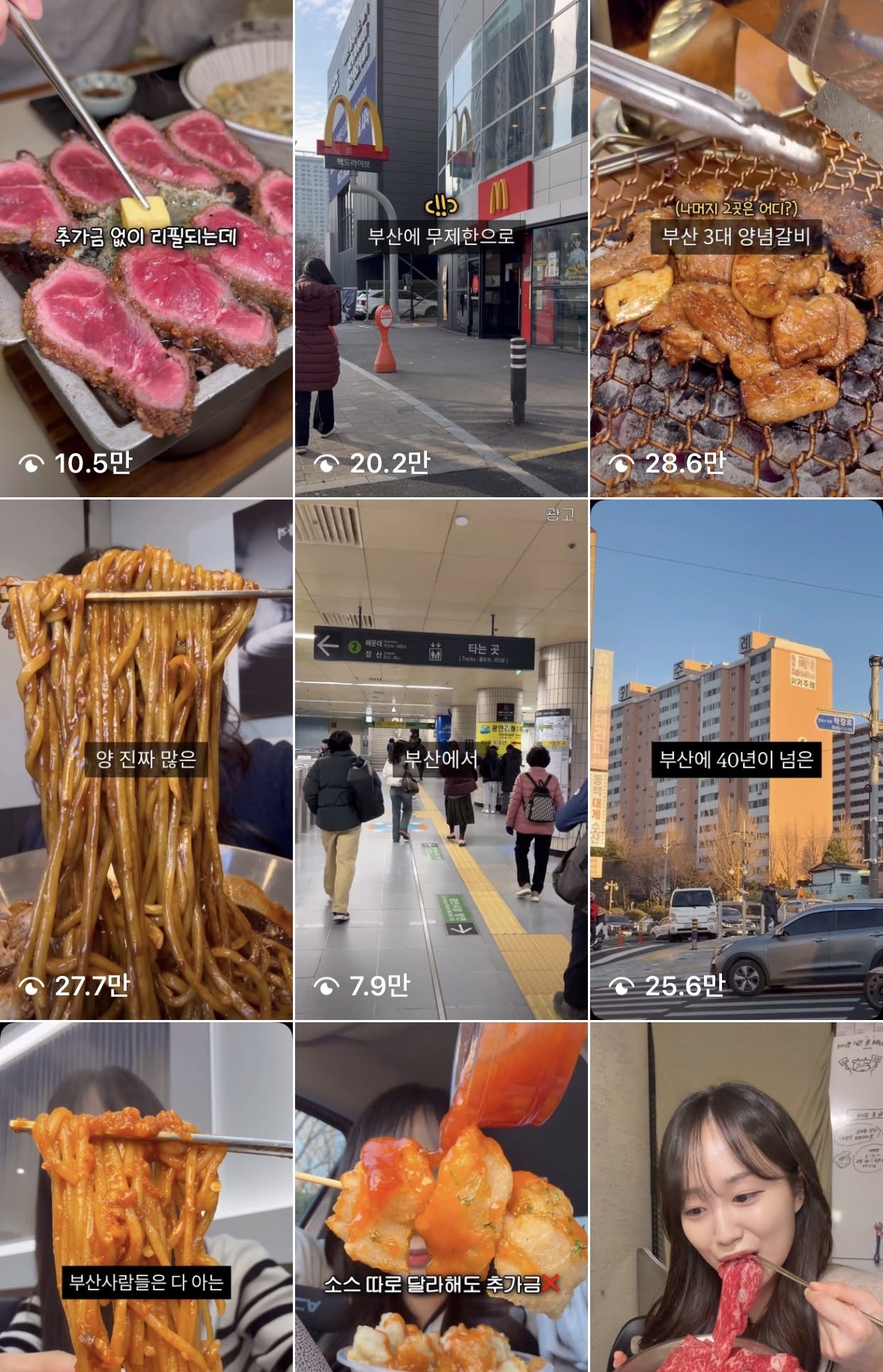Open the reel captioned 추가금 없이 리필되는데
Image resolution: width=883 pixels, height=1372 pixels.
[x=146, y=247]
